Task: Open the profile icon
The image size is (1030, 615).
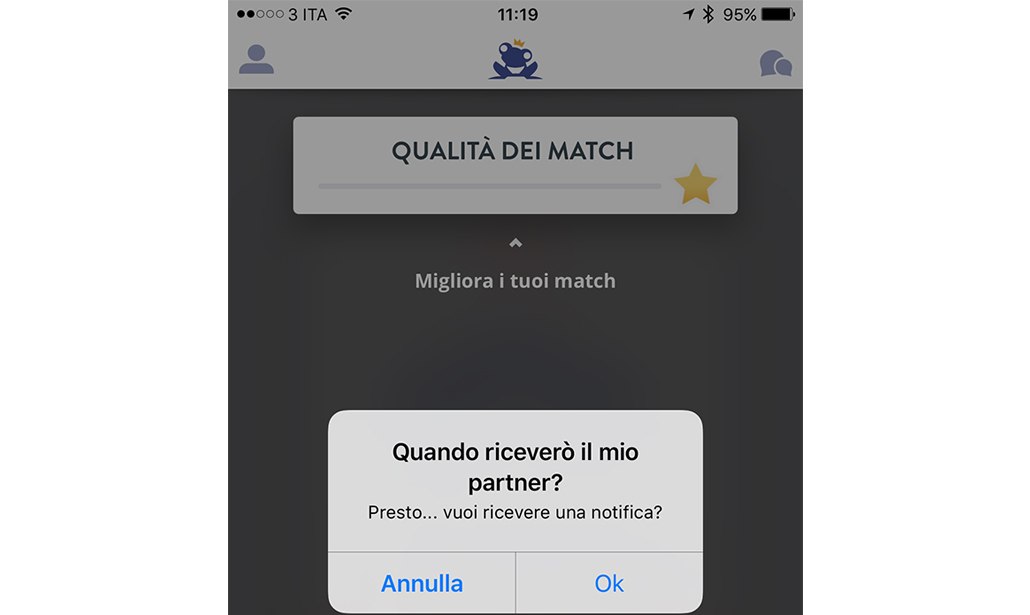Action: pyautogui.click(x=256, y=60)
